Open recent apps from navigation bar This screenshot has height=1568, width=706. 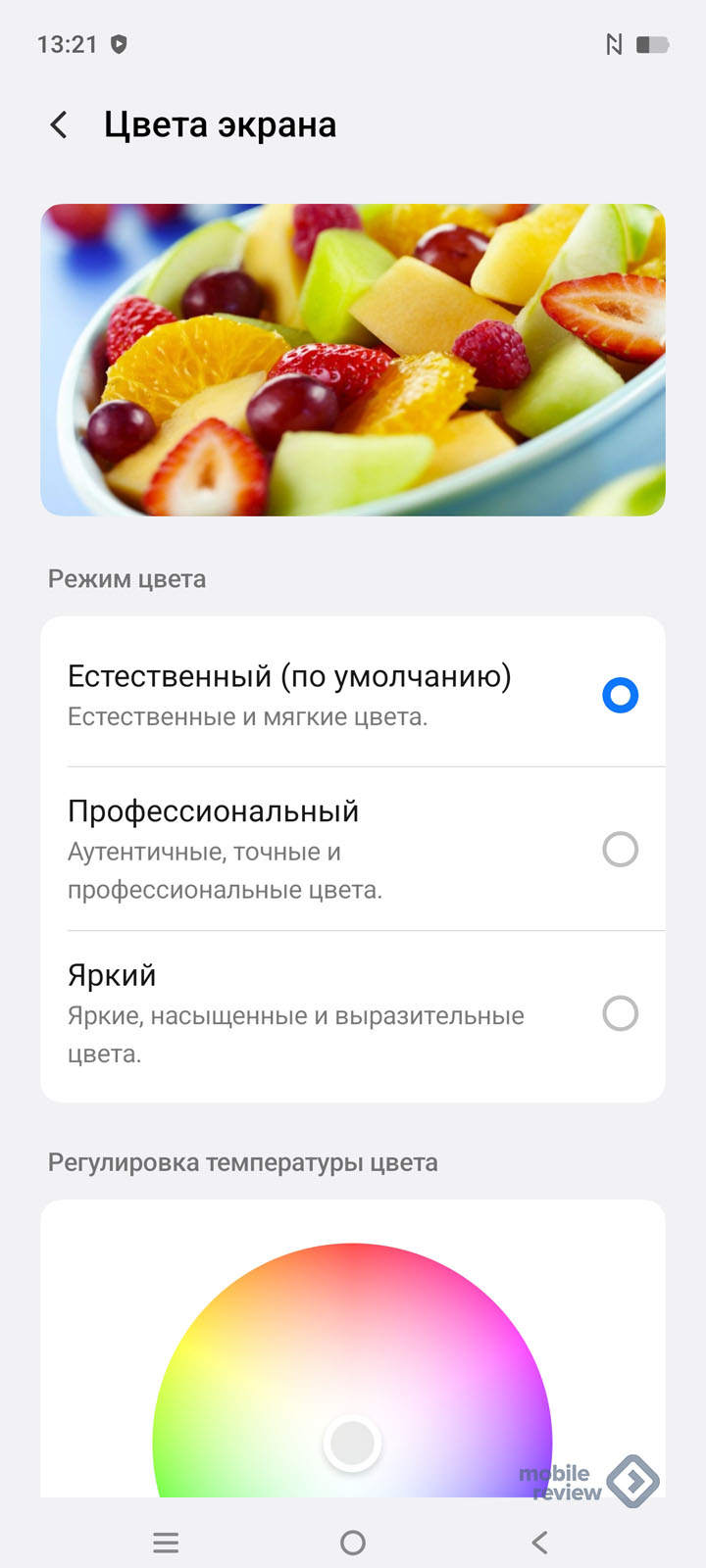point(166,1543)
